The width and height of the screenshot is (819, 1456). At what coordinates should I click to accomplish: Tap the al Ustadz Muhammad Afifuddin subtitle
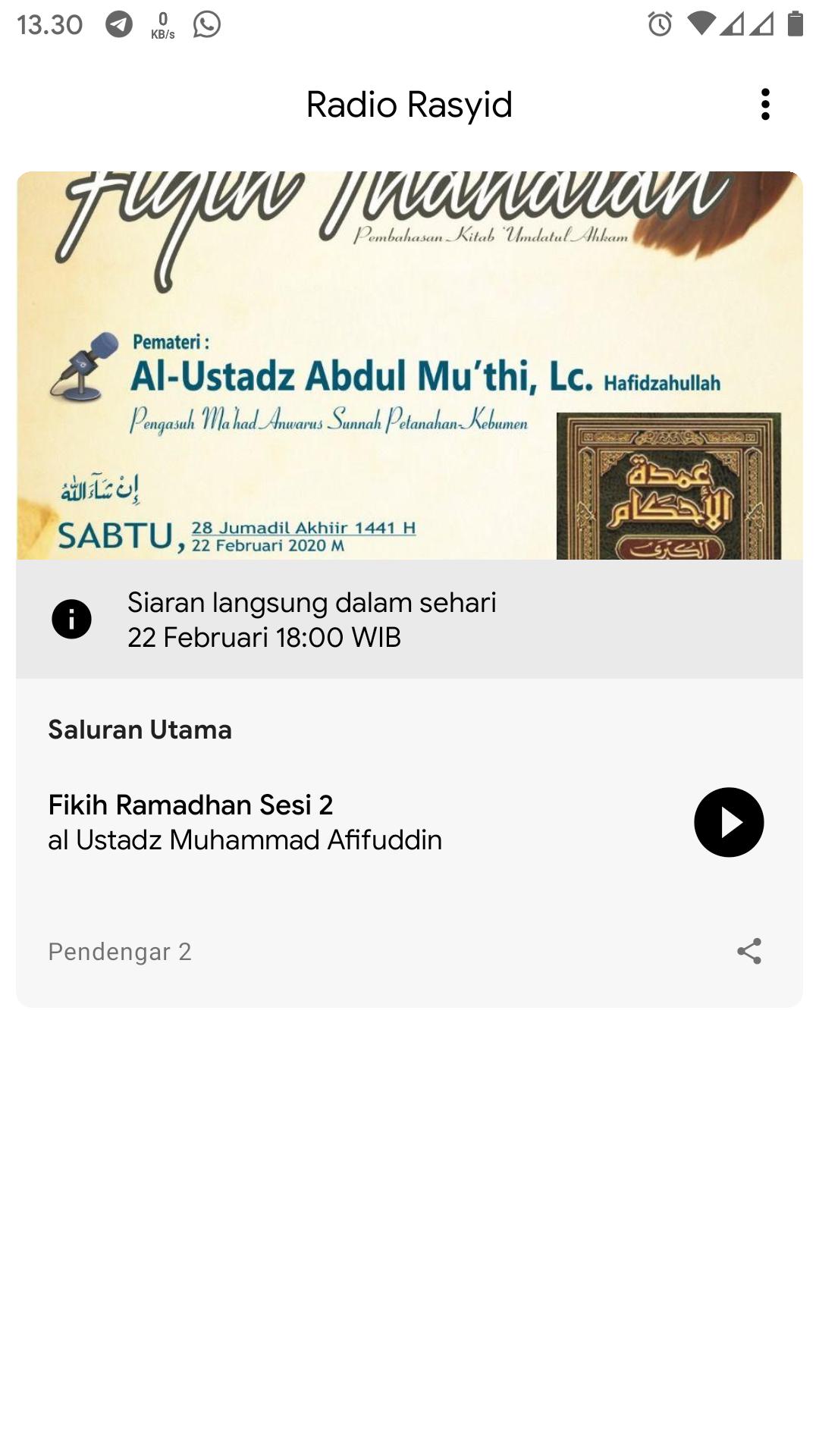[244, 840]
